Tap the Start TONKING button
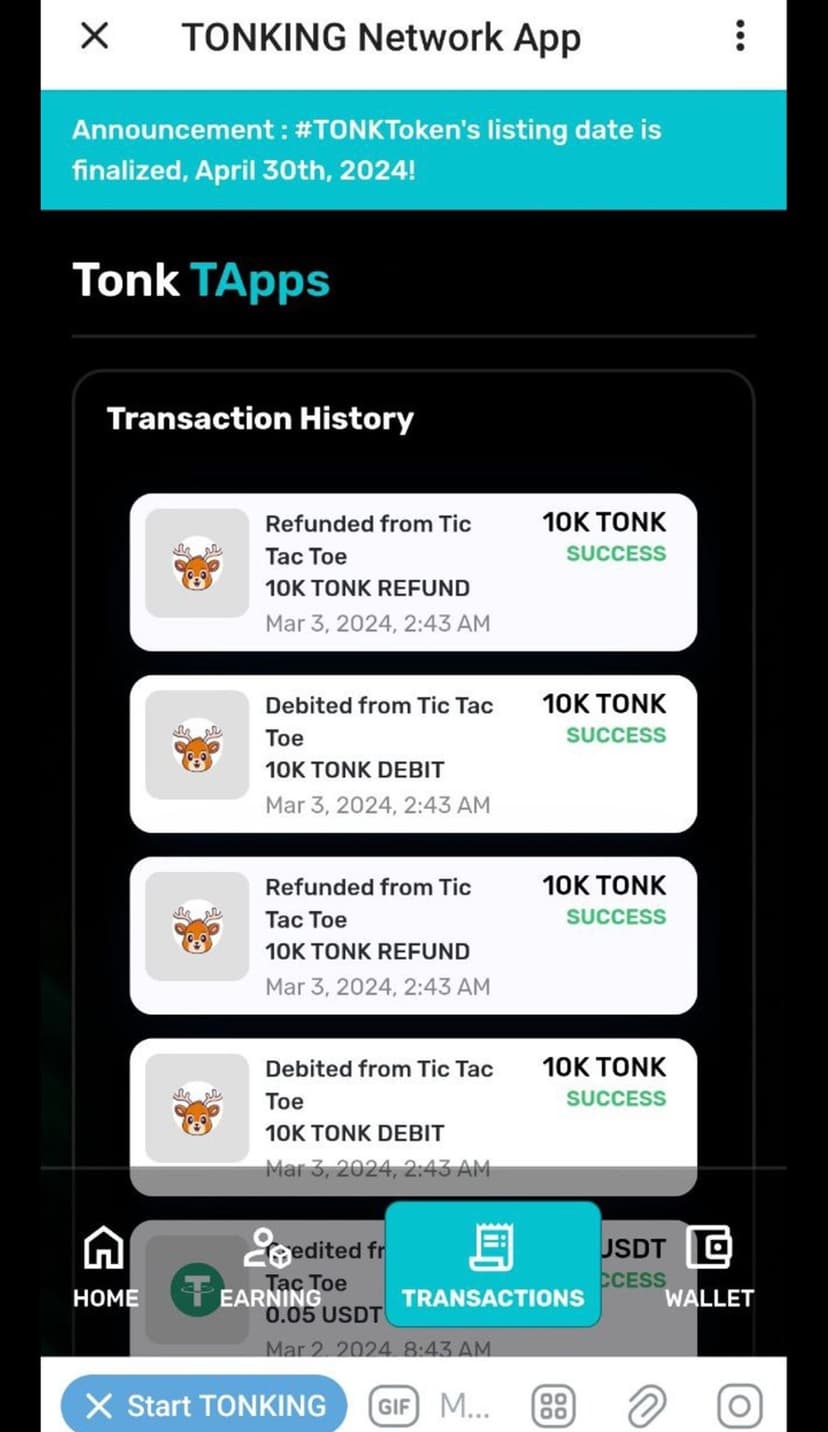Screen dimensions: 828x1432 pyautogui.click(x=204, y=1406)
